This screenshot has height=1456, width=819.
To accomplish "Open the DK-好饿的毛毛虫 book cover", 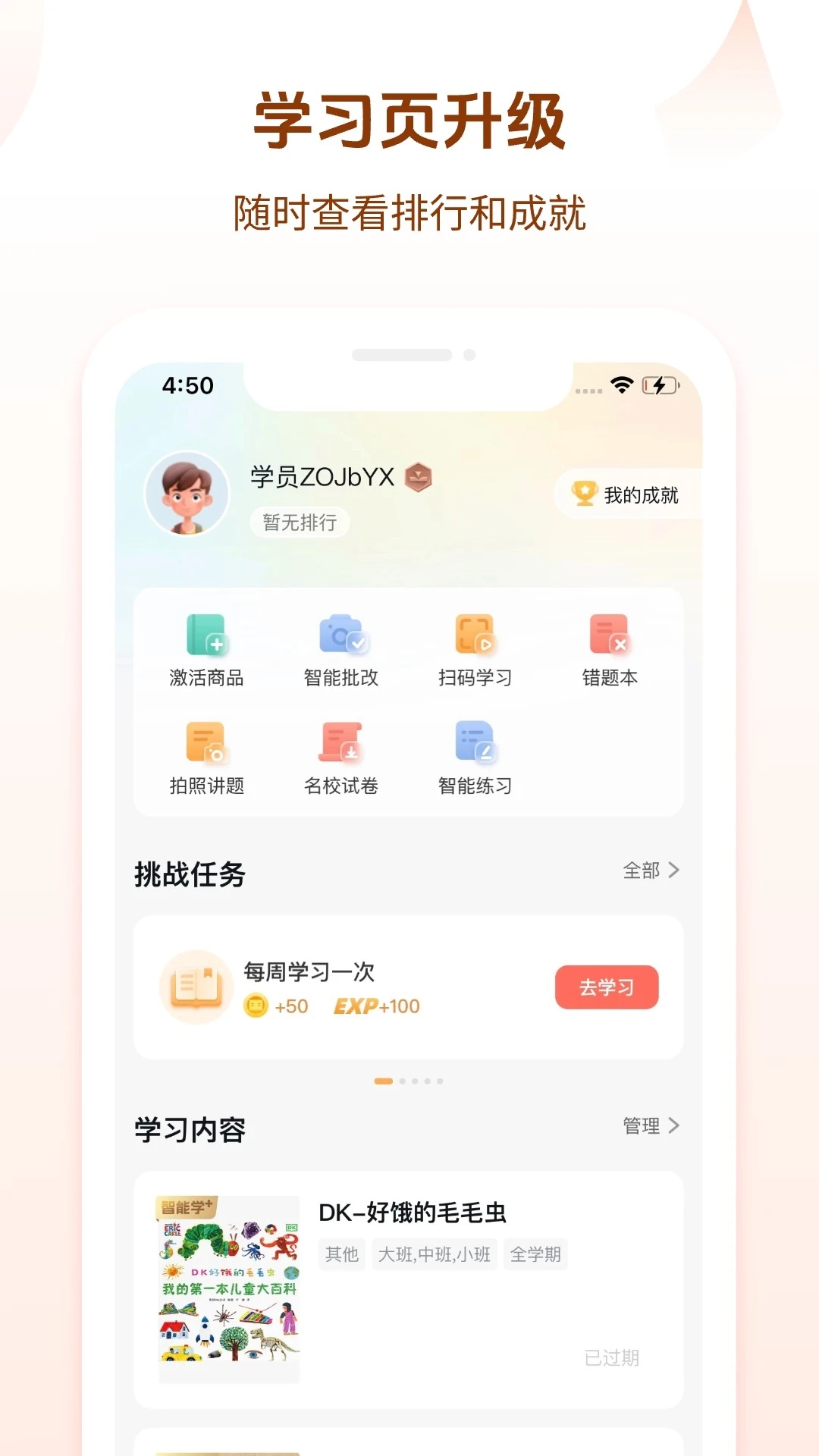I will [229, 1282].
